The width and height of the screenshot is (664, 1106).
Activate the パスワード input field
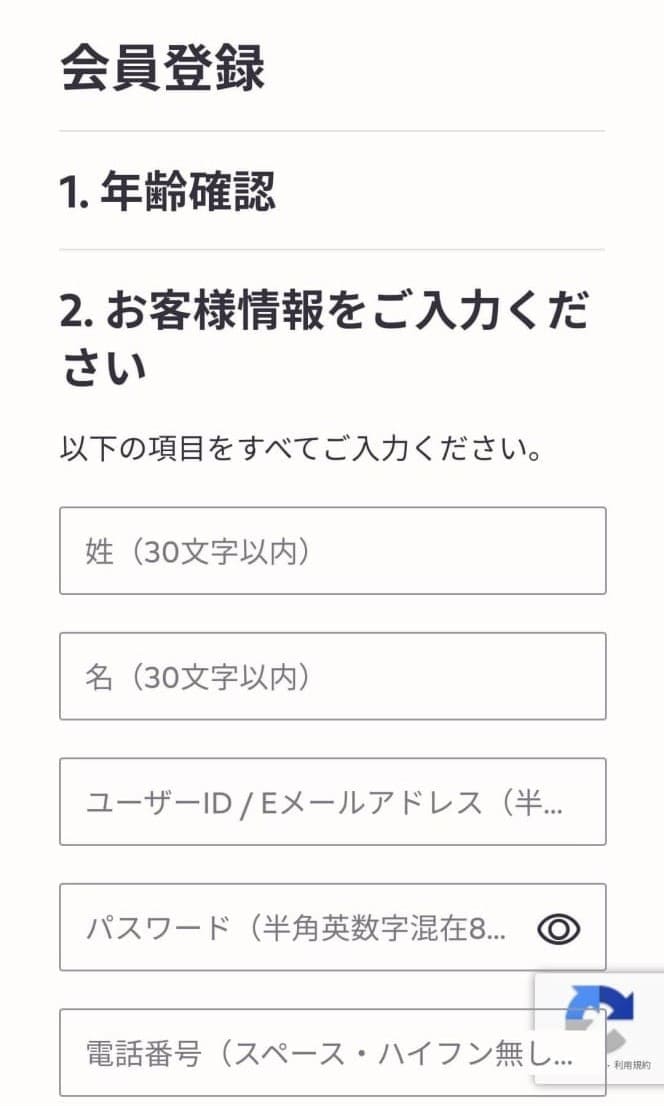coord(300,927)
